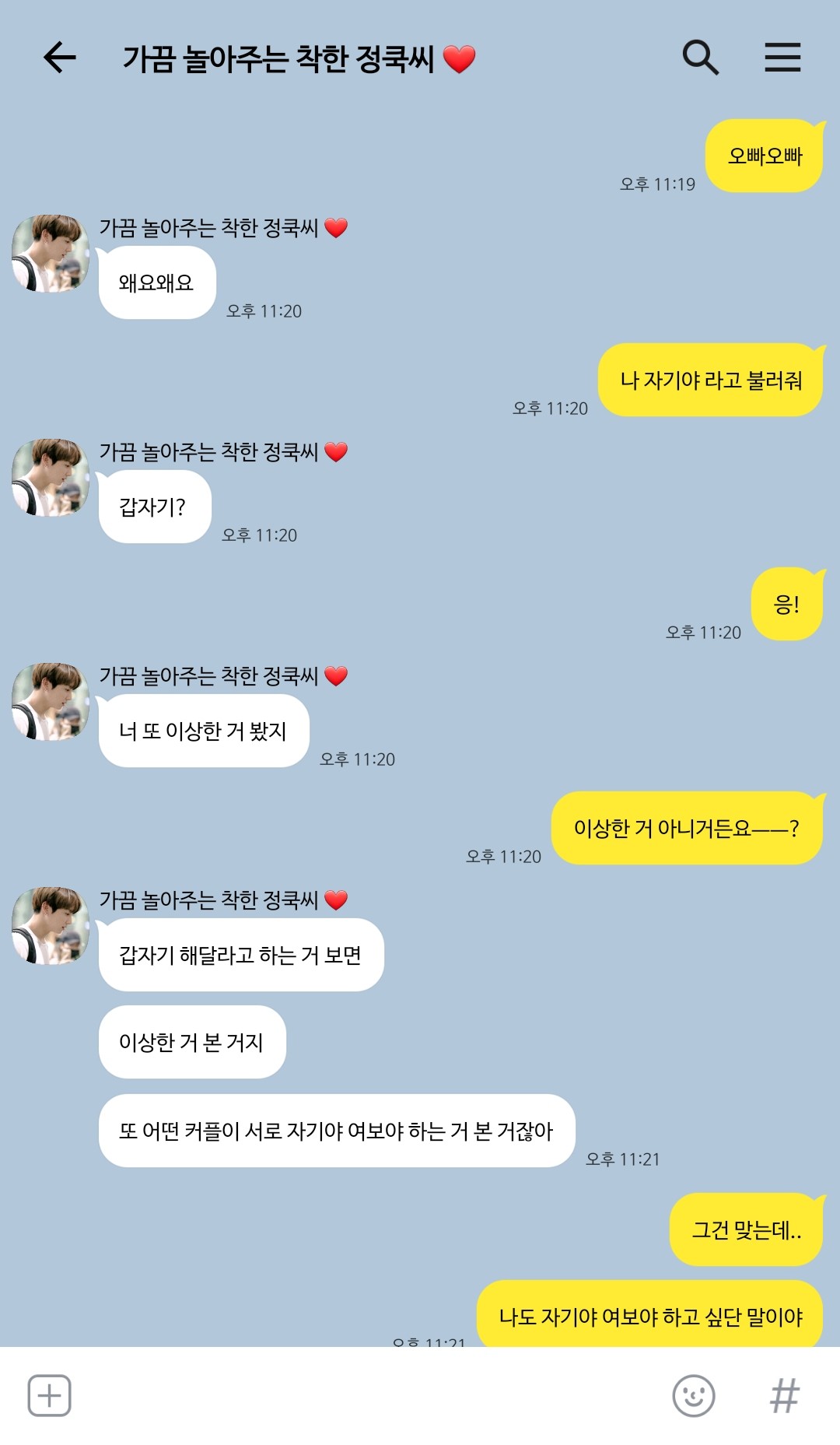The width and height of the screenshot is (840, 1445).
Task: Open the chat room menu
Action: 782,58
